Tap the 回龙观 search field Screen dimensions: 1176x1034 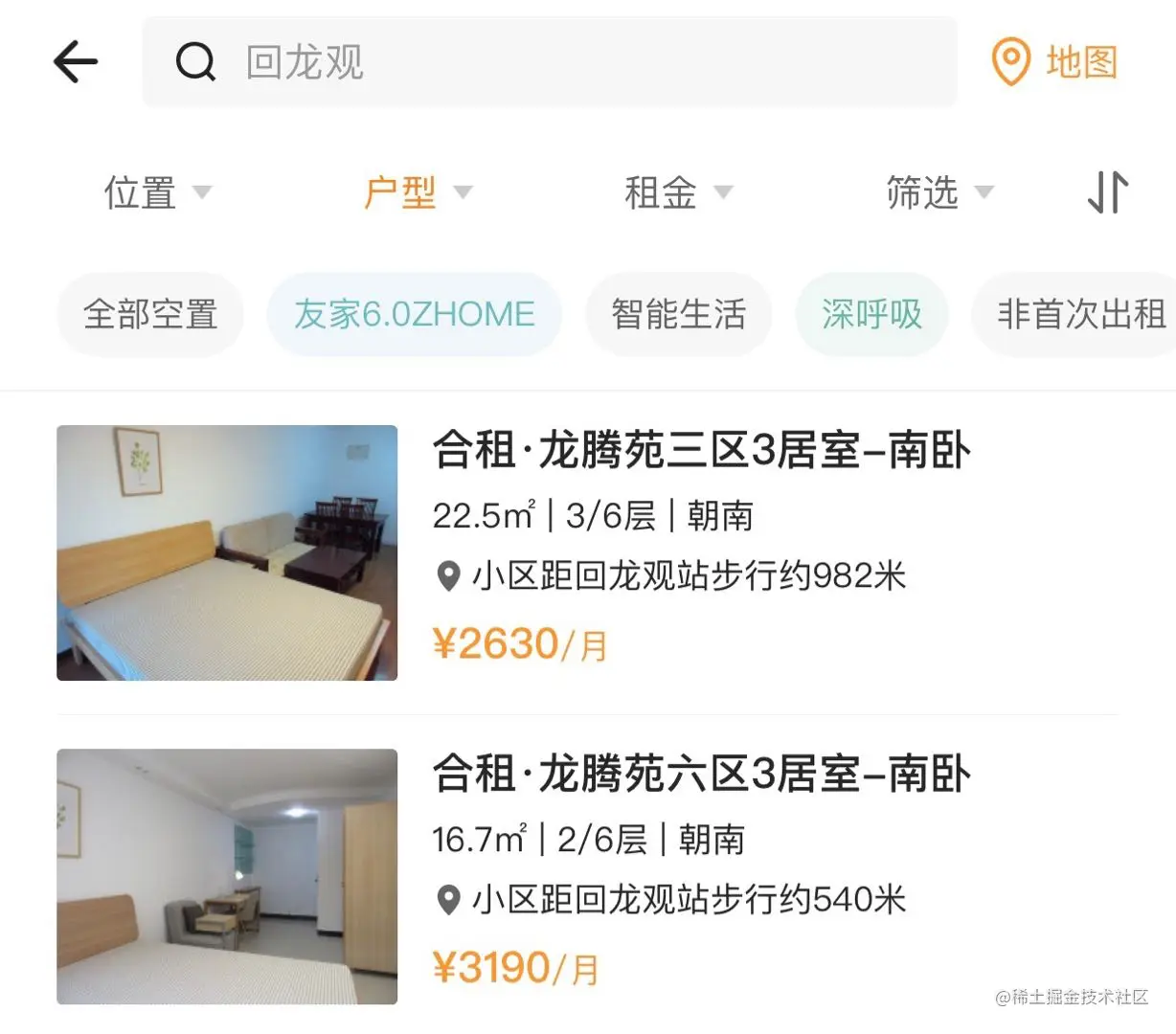550,63
